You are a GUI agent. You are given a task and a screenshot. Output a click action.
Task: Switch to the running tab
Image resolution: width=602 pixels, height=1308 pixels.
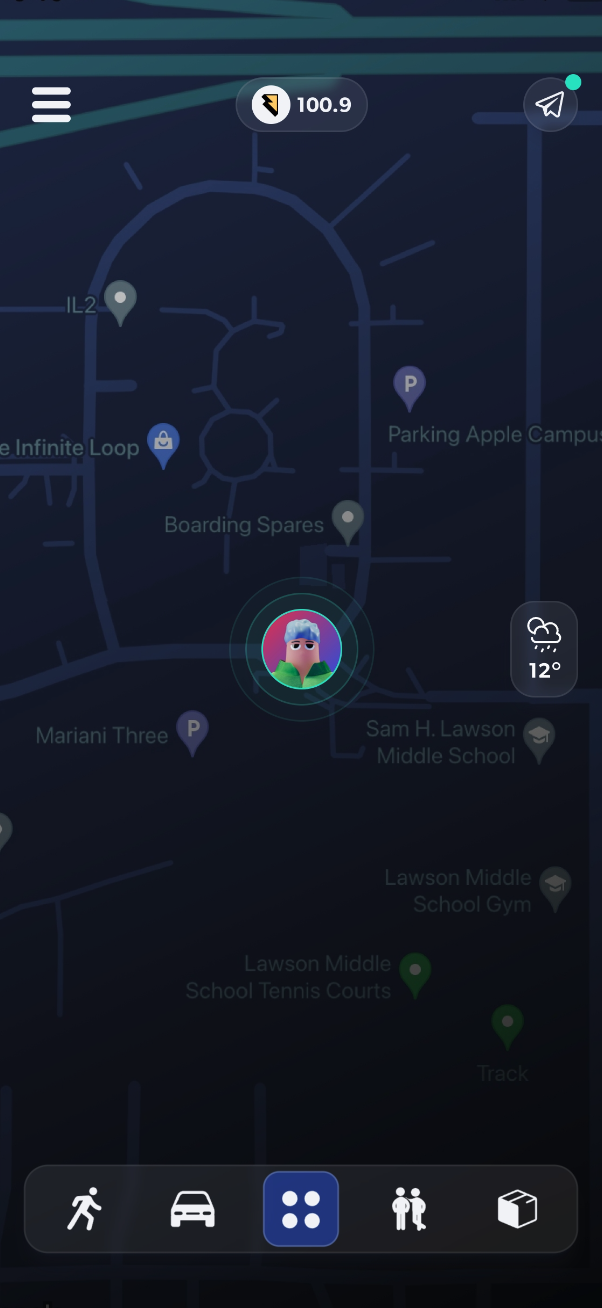click(x=85, y=1209)
